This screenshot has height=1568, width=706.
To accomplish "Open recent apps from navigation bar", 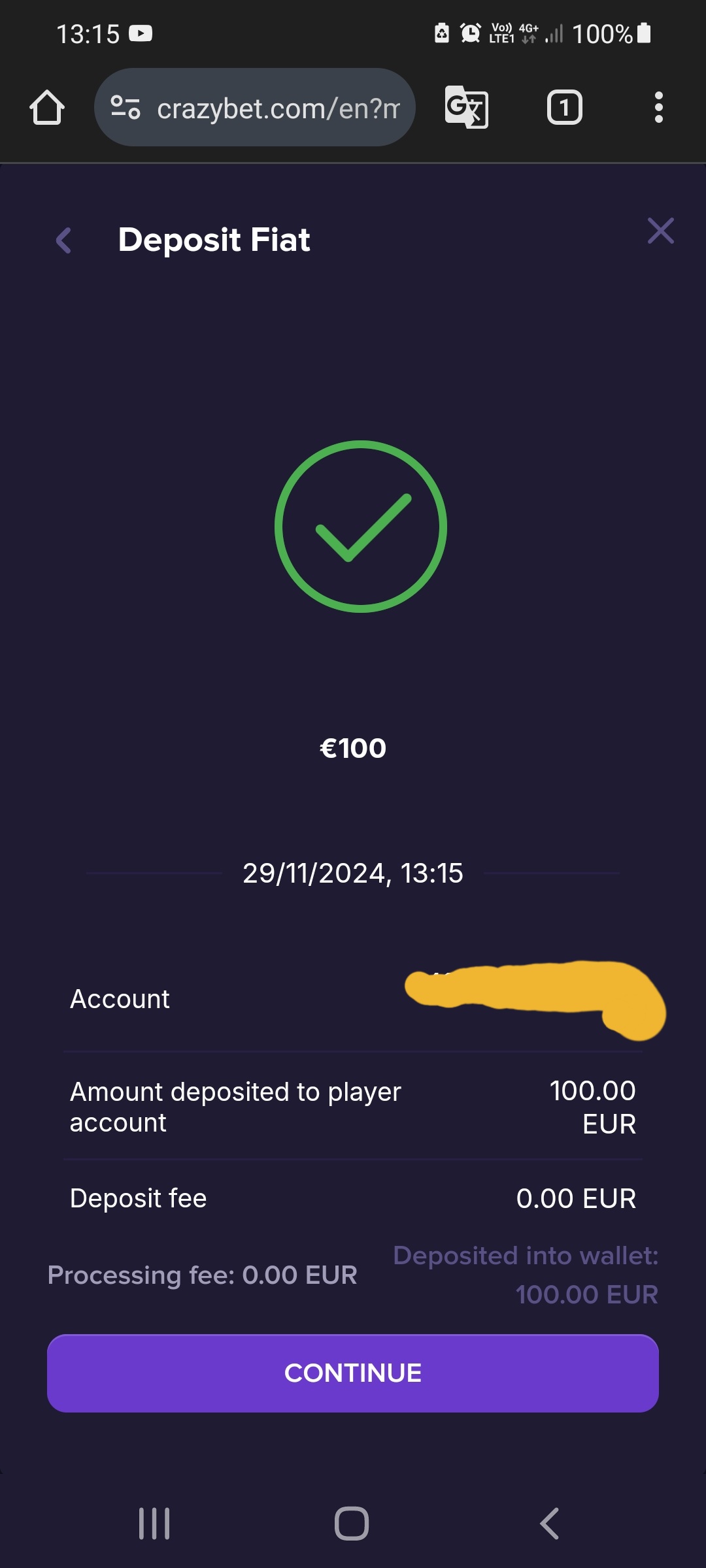I will (155, 1524).
